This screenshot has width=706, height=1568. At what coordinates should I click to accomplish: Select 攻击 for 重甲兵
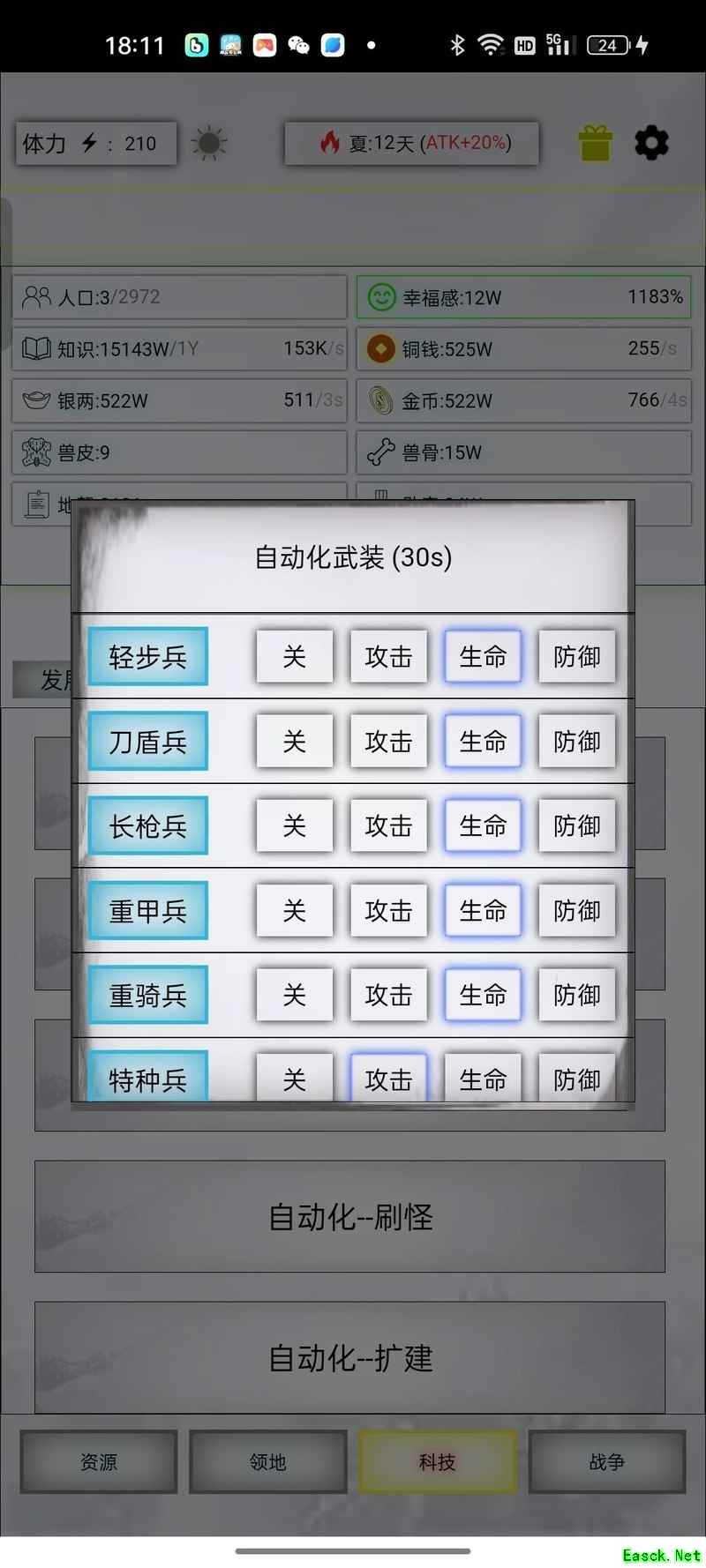[388, 910]
